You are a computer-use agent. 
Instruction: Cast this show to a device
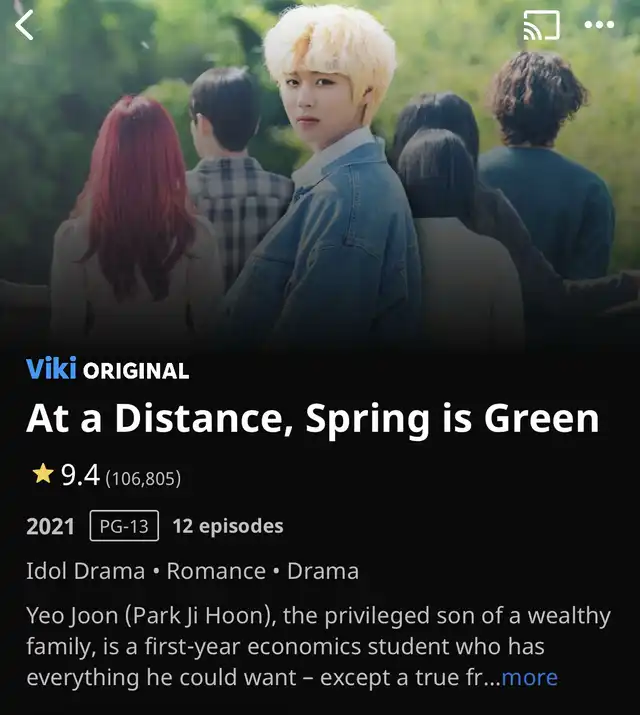(x=541, y=27)
